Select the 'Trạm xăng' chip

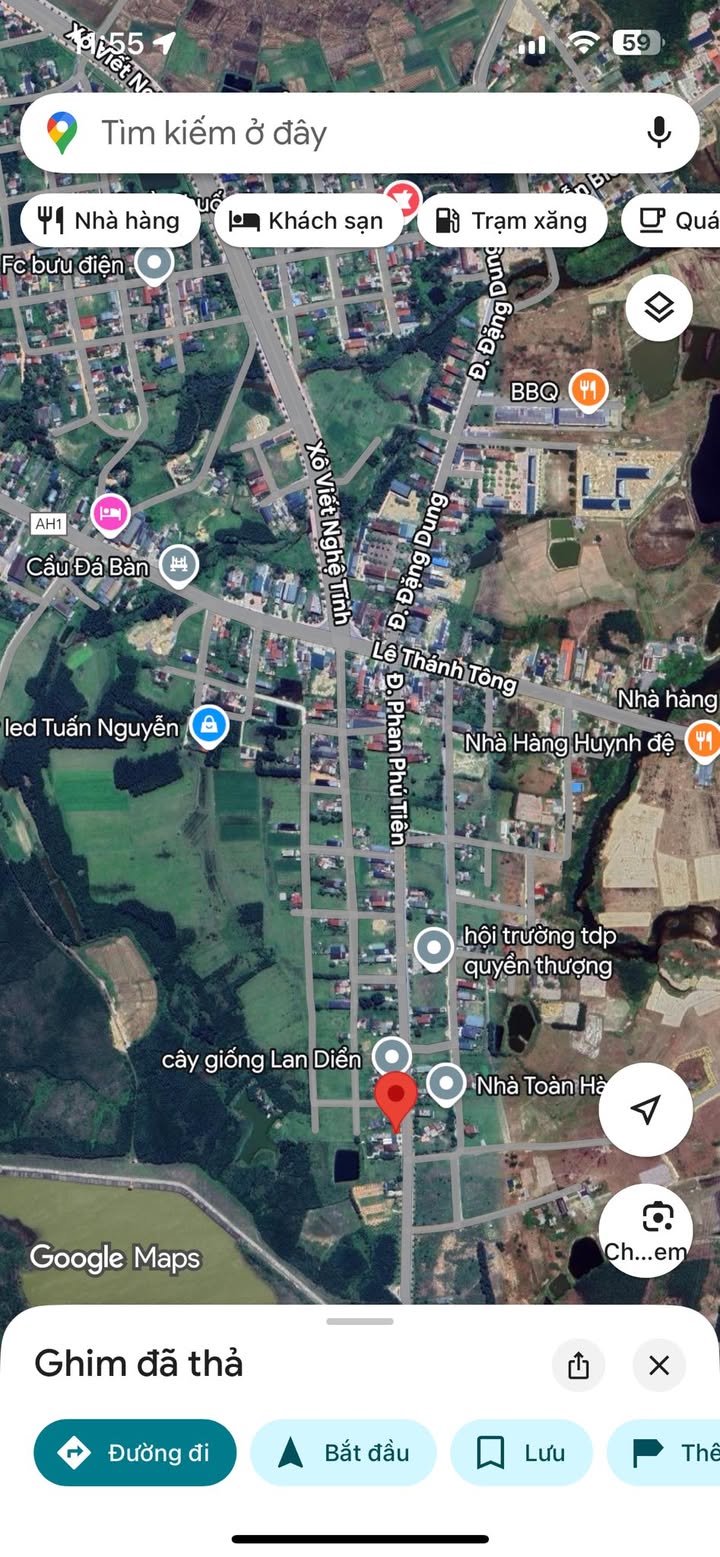pos(511,221)
